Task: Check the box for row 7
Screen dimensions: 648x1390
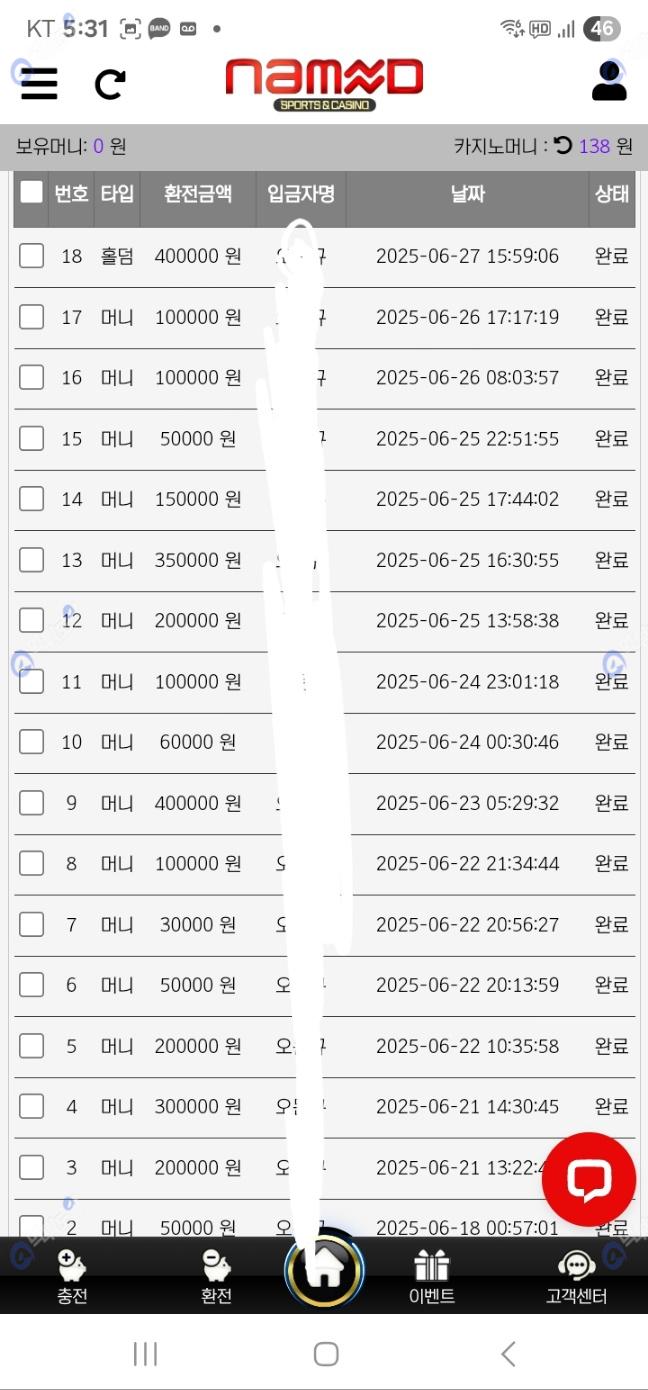Action: point(31,924)
